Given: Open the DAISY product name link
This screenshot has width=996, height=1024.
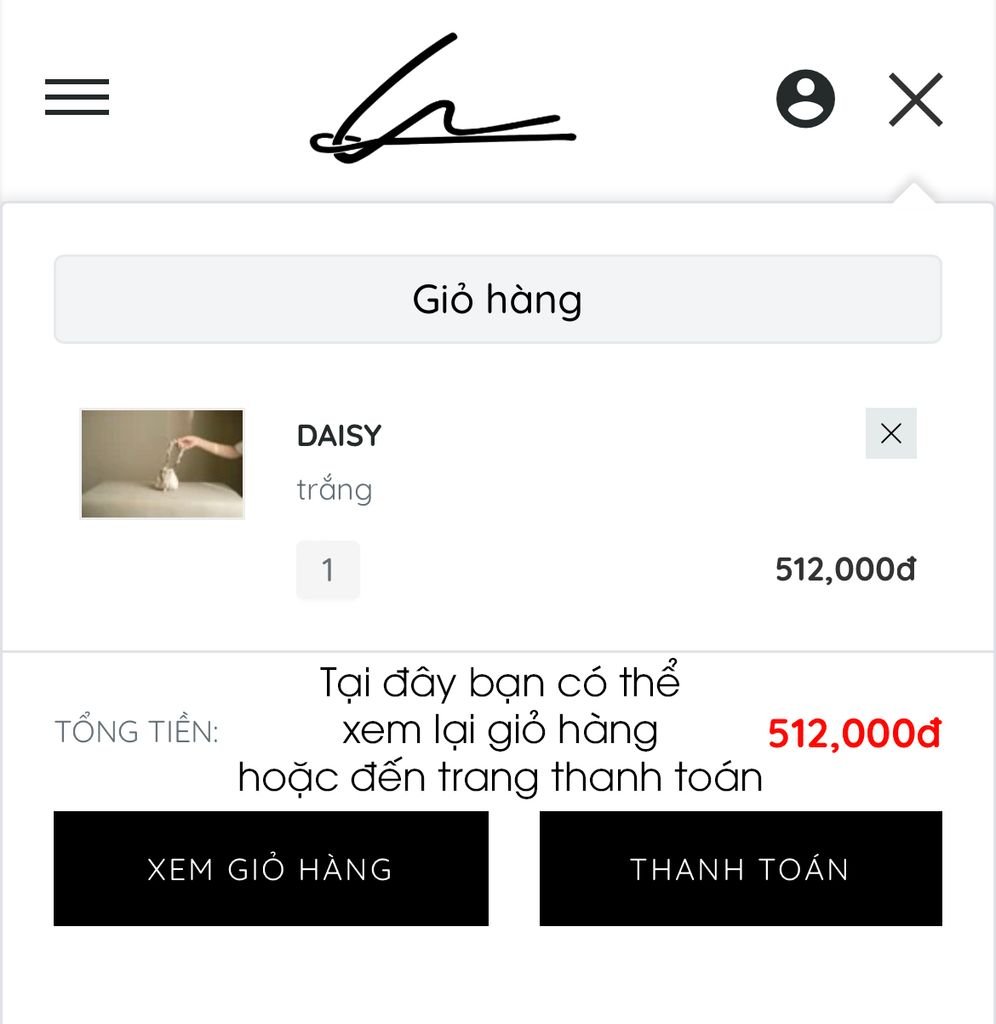Looking at the screenshot, I should [x=339, y=436].
